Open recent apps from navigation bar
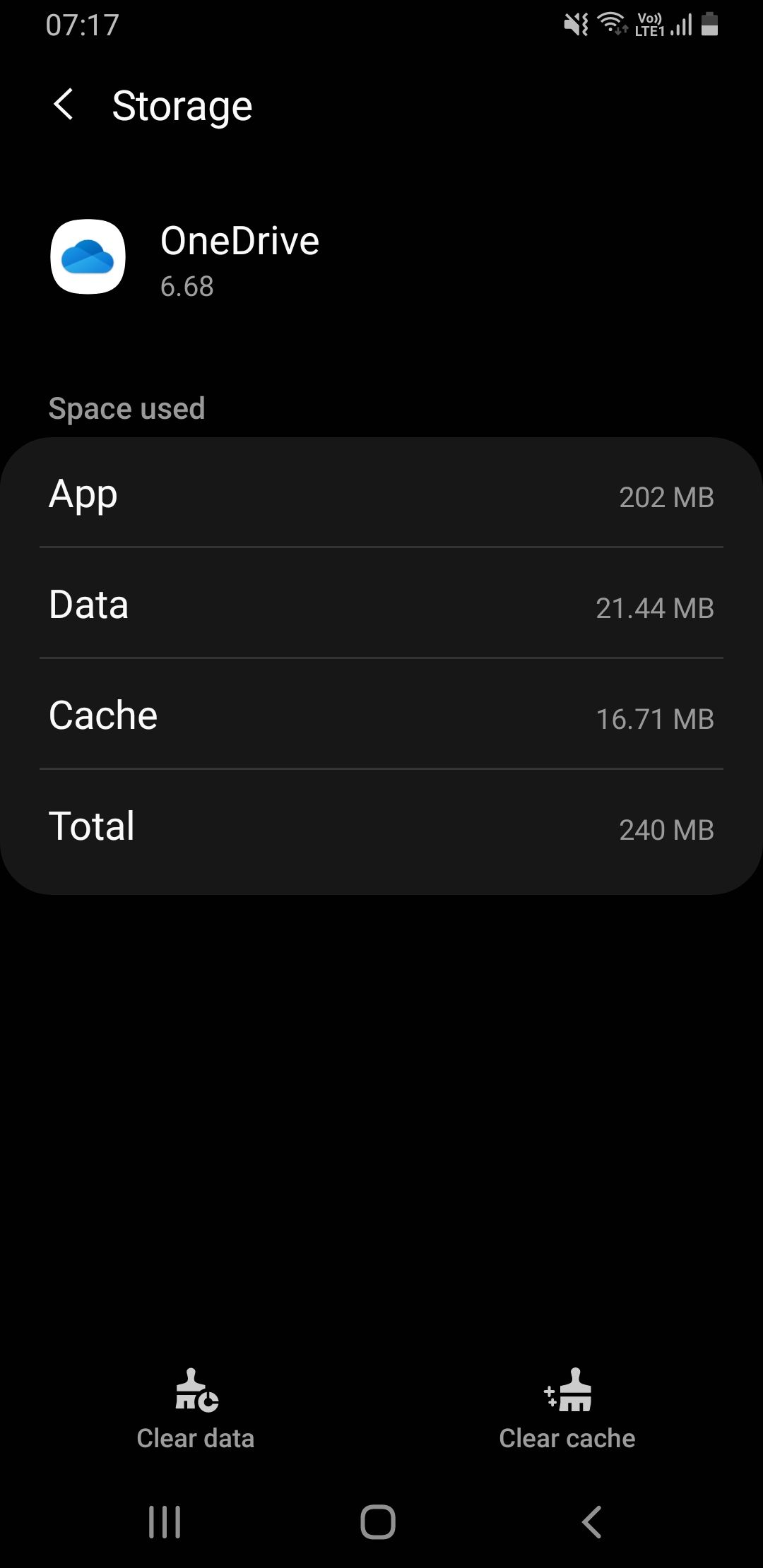 coord(165,1522)
